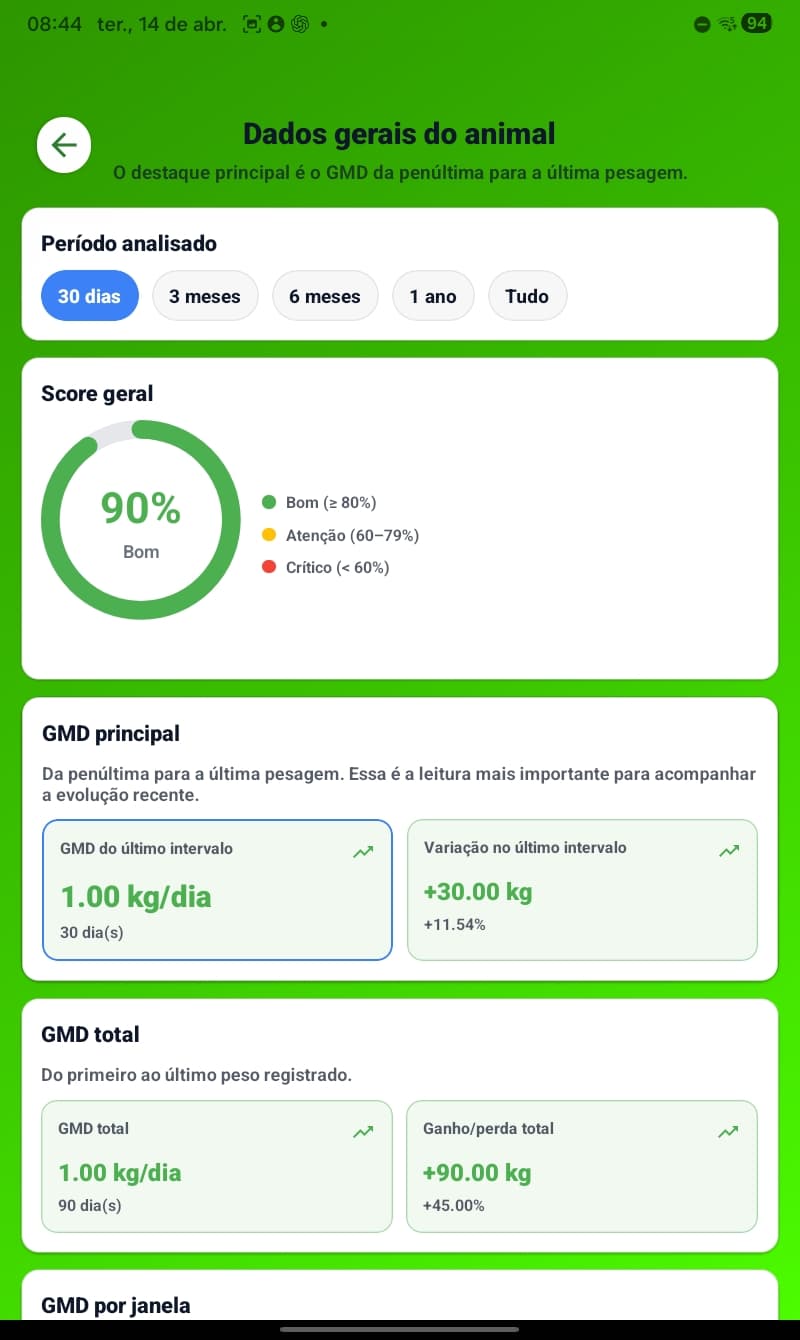Select the 3 meses period filter
The height and width of the screenshot is (1340, 800).
[x=205, y=296]
